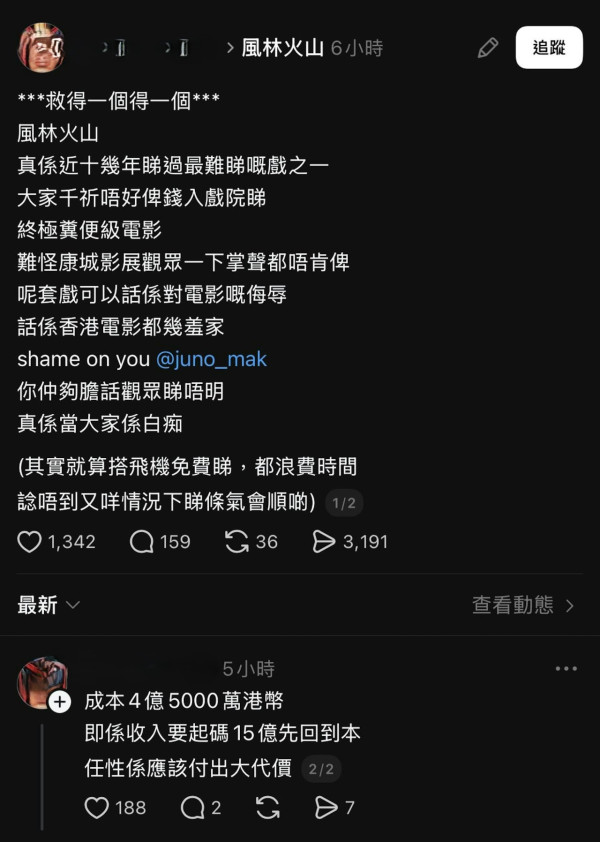Repost the main post with 36 reposts
Screen dimensions: 600x842
[x=237, y=542]
